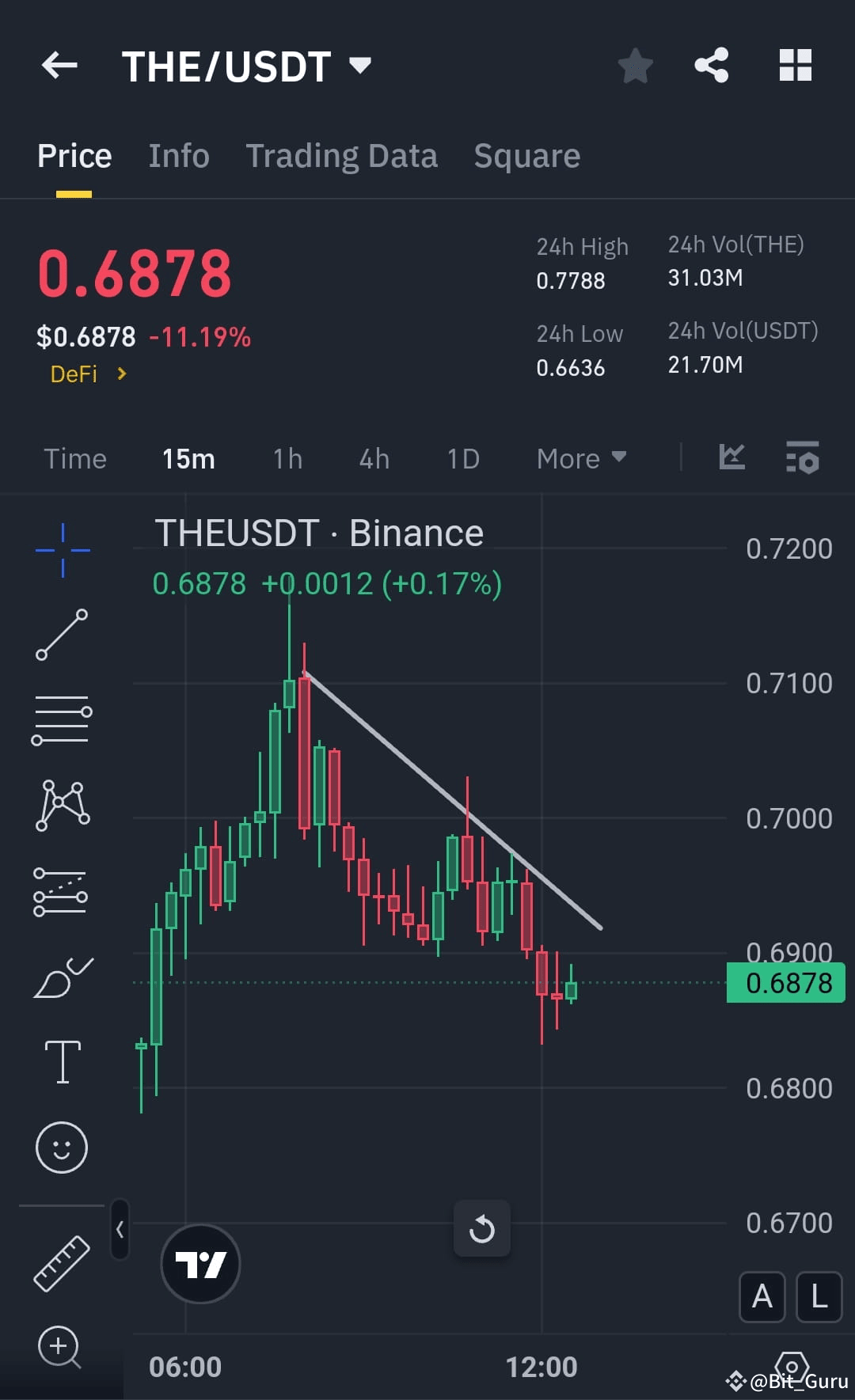The height and width of the screenshot is (1400, 855).
Task: Open the DeFi category link
Action: point(79,373)
